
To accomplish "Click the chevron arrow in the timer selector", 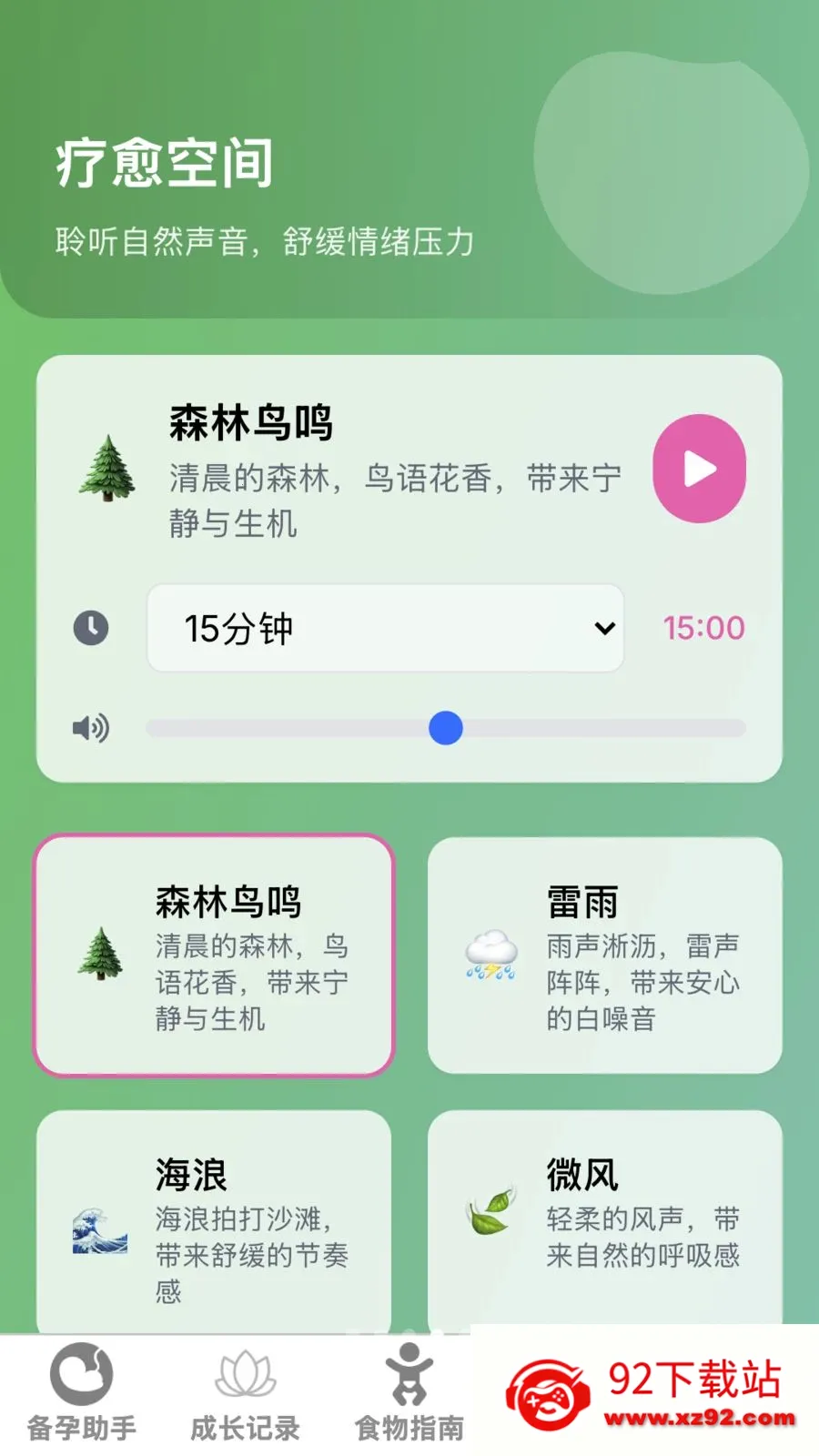I will [603, 628].
